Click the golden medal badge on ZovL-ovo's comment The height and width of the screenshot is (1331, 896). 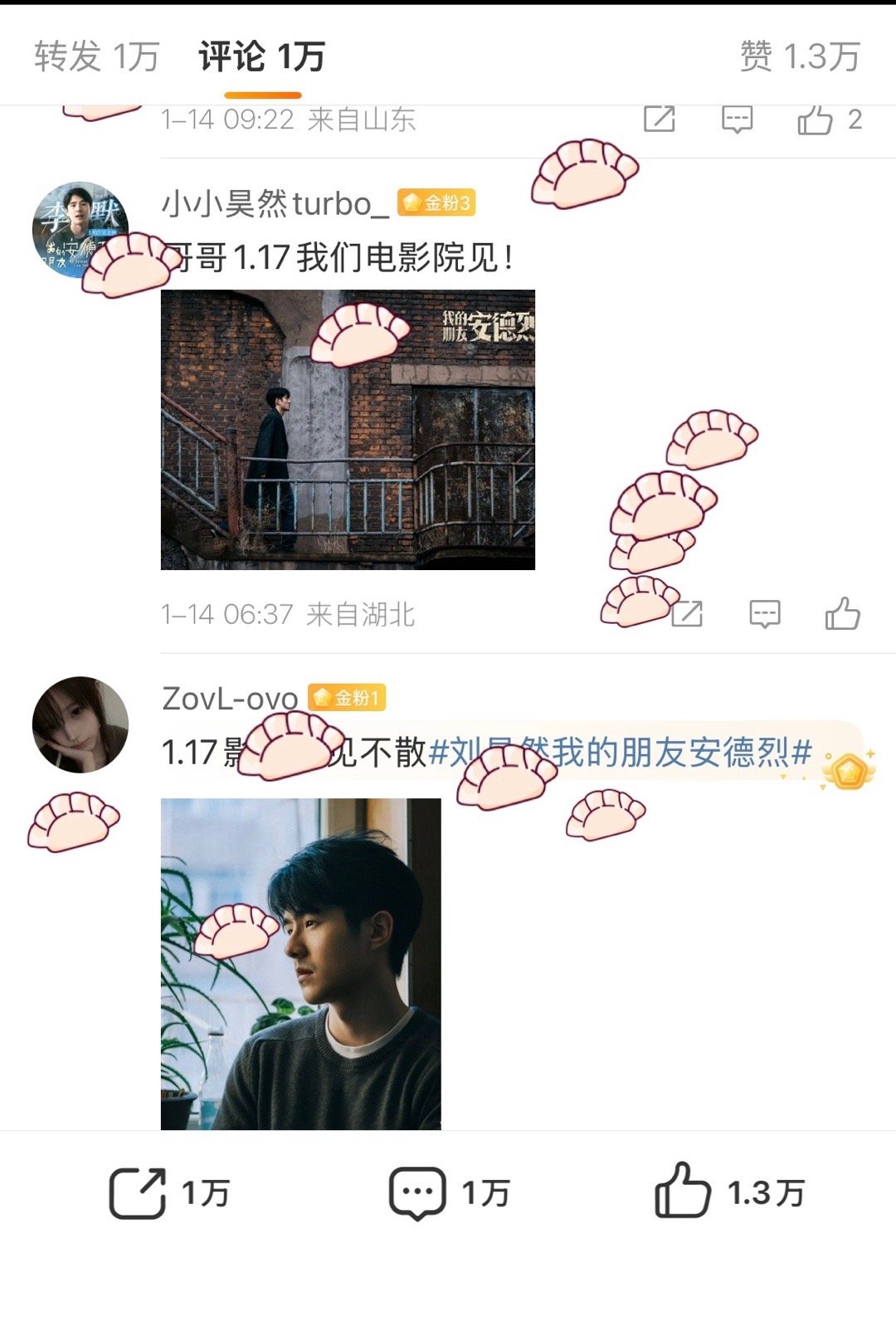click(x=848, y=770)
